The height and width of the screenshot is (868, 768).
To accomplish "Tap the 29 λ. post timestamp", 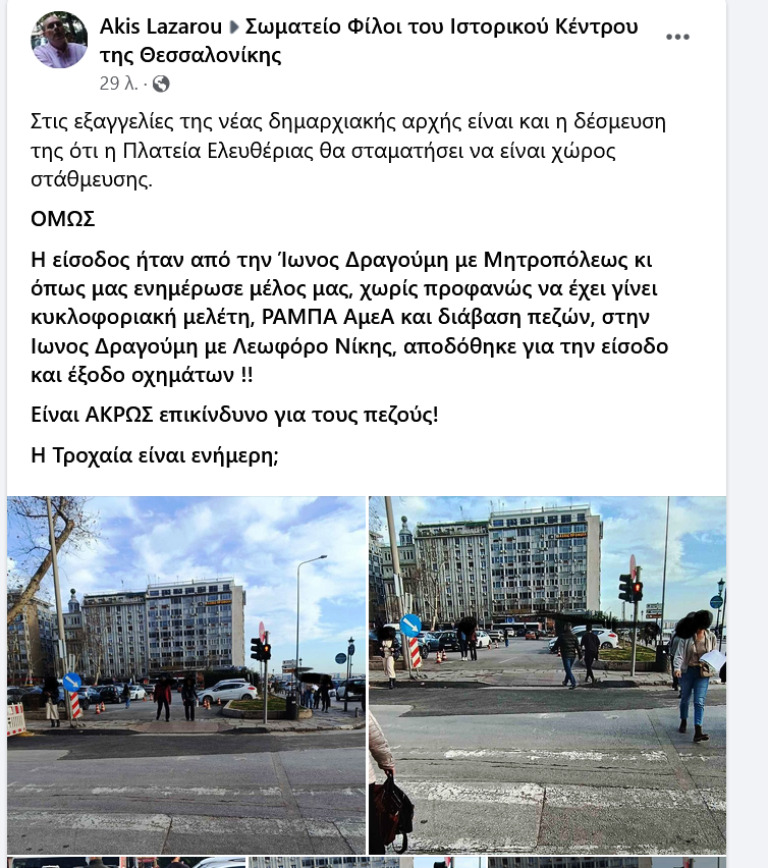I will click(118, 83).
